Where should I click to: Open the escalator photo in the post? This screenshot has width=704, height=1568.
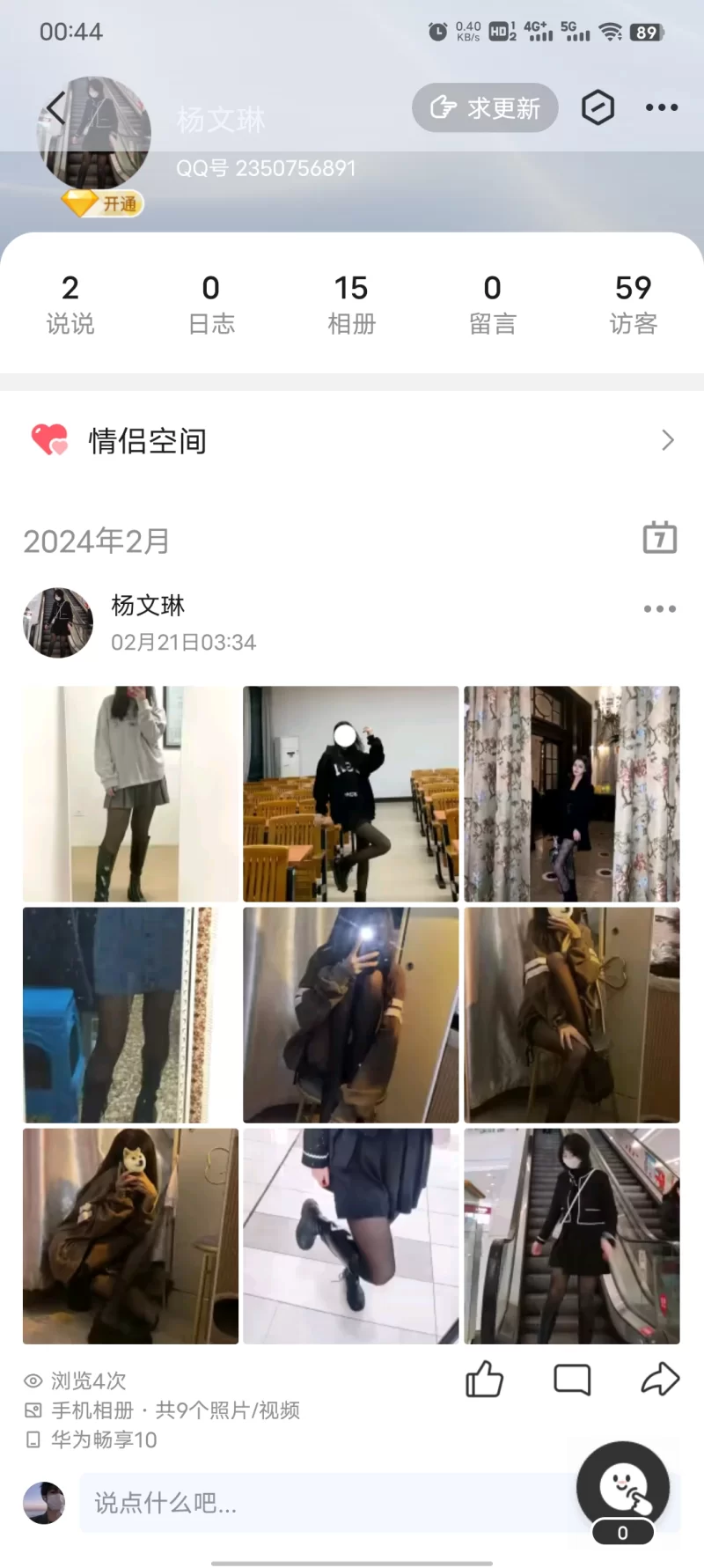click(572, 1235)
